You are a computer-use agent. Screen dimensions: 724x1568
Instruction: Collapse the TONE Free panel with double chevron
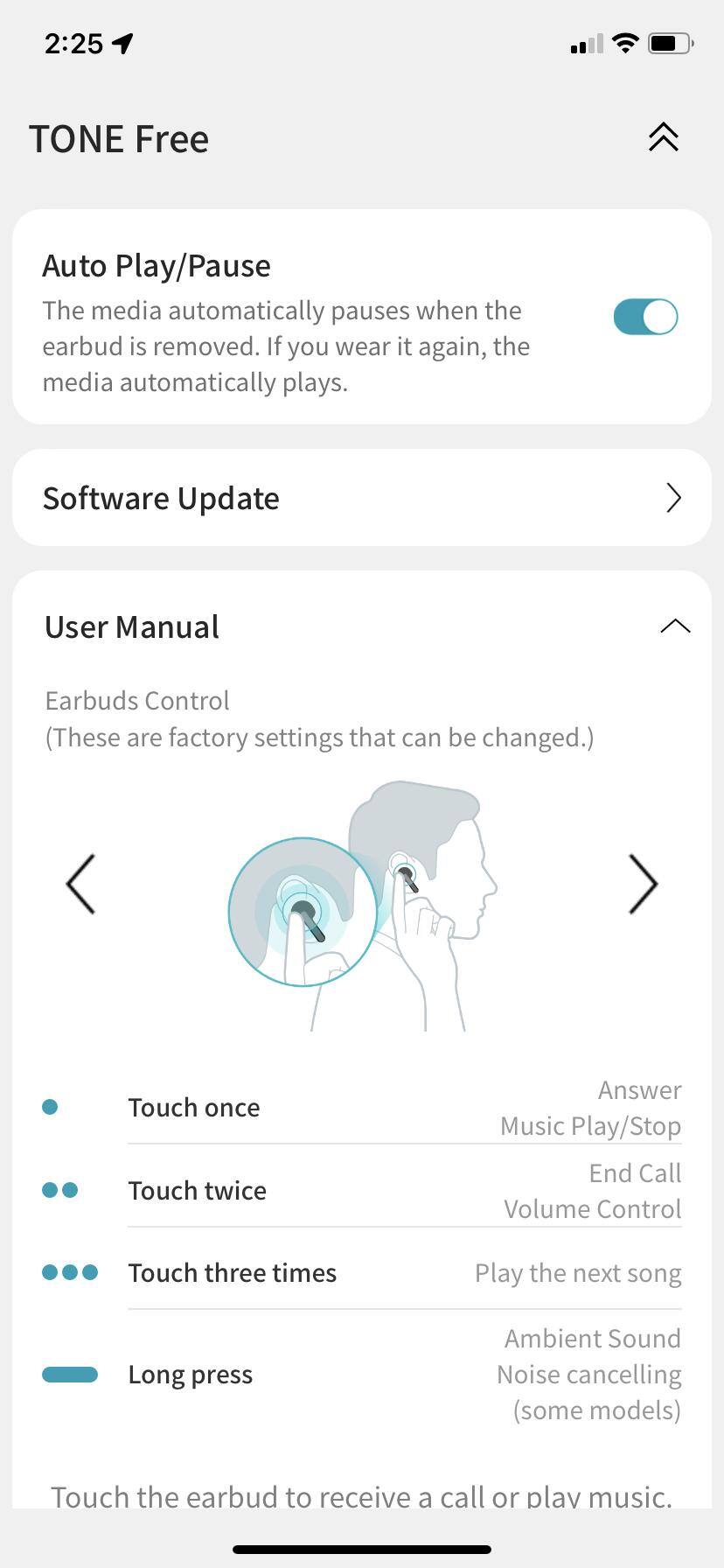[x=663, y=137]
